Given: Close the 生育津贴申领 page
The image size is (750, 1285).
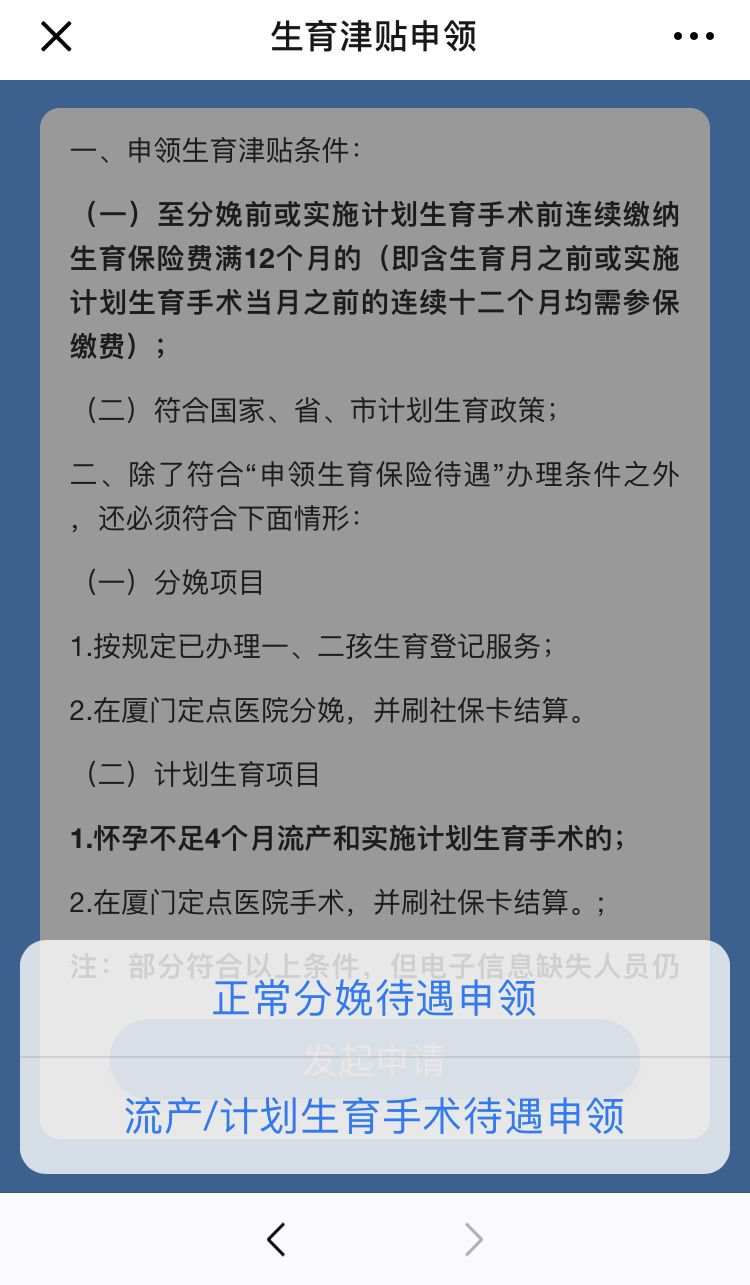Looking at the screenshot, I should (56, 37).
